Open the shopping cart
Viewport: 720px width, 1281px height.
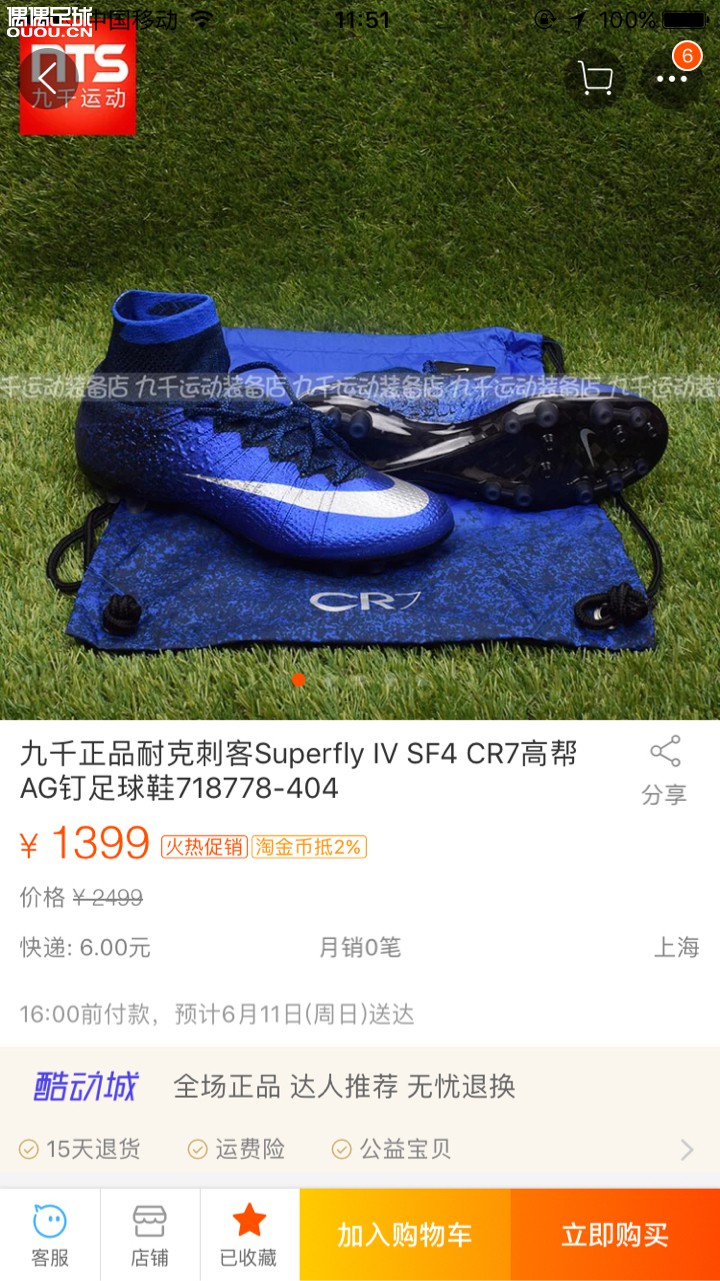coord(596,78)
